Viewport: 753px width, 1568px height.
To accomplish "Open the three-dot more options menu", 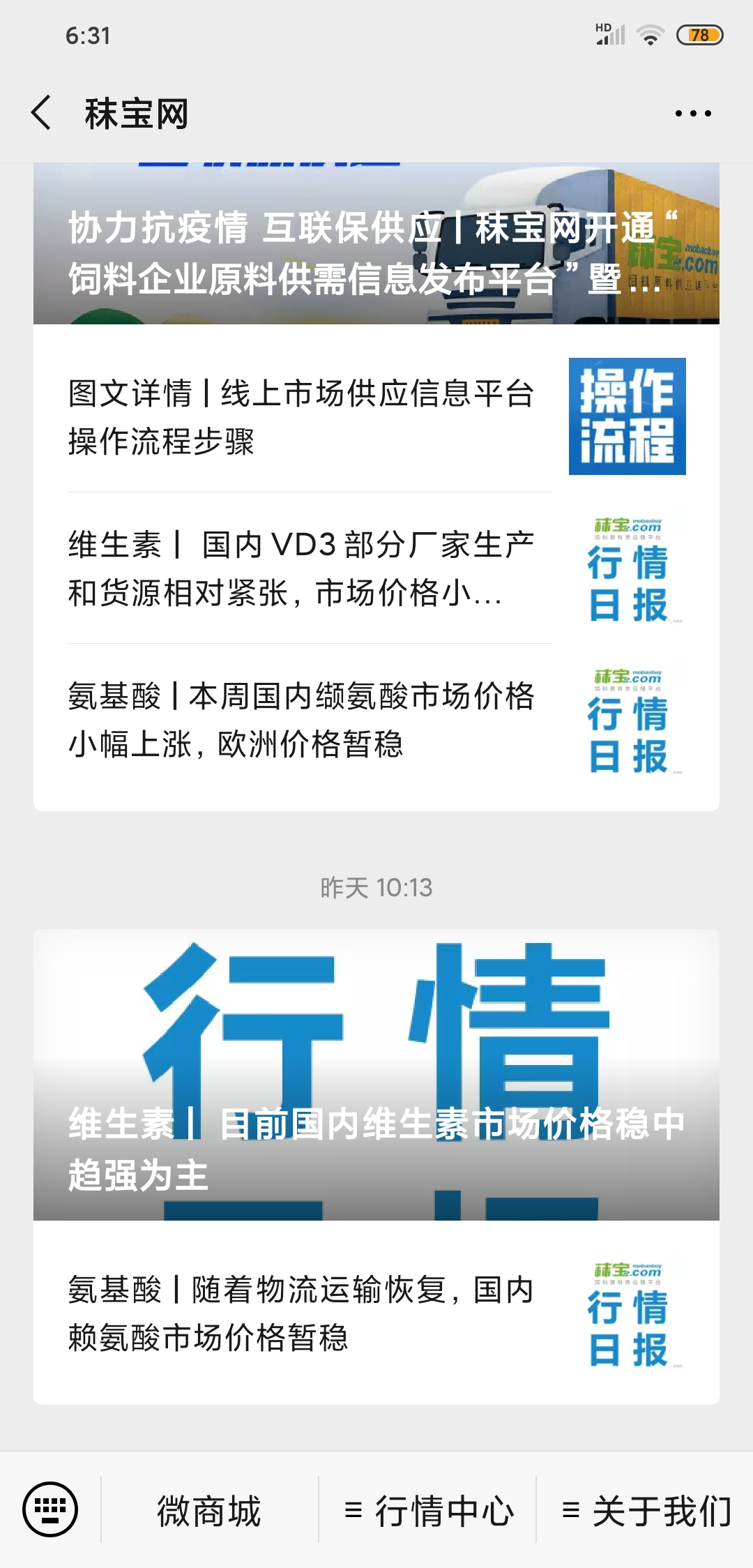I will click(693, 113).
